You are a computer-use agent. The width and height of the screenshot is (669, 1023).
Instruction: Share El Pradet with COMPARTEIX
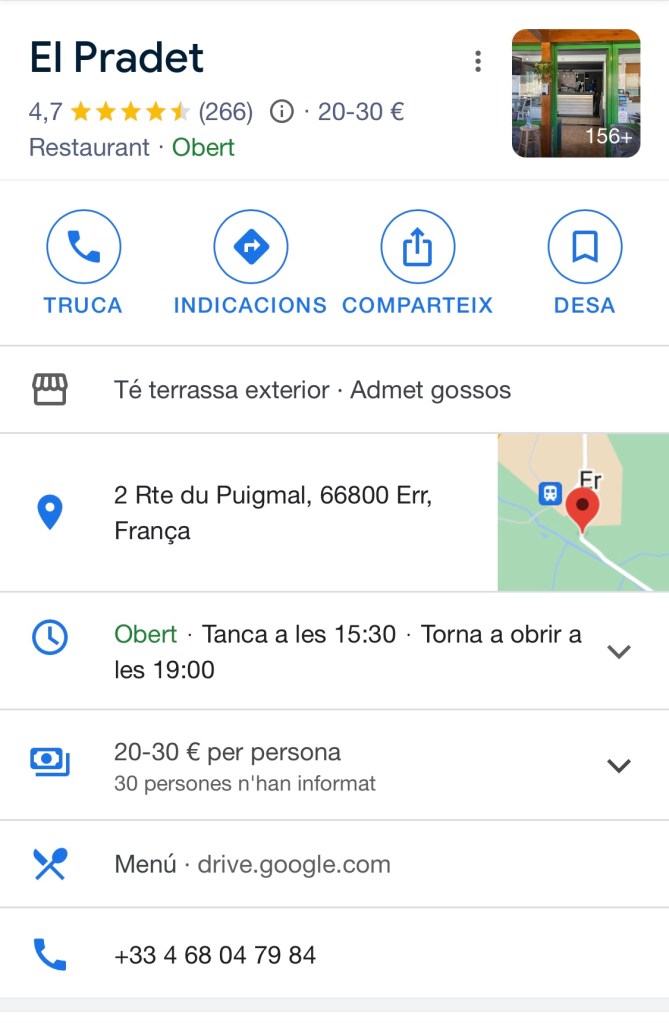tap(417, 264)
